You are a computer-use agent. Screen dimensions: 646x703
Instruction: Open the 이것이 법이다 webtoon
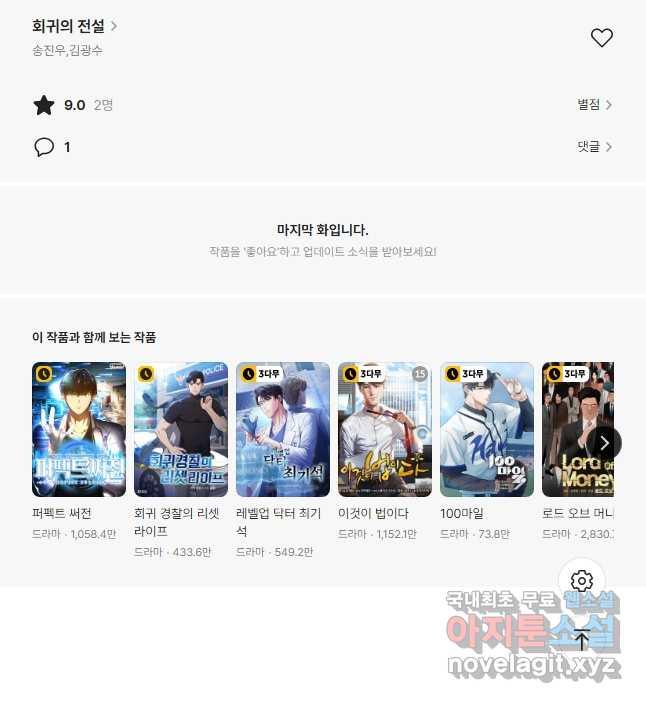pyautogui.click(x=385, y=430)
